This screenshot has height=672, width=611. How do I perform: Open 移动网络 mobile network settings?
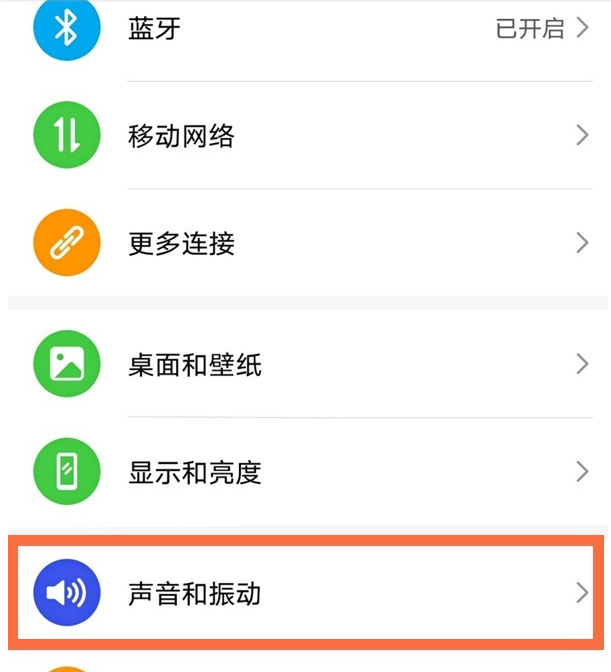[300, 135]
